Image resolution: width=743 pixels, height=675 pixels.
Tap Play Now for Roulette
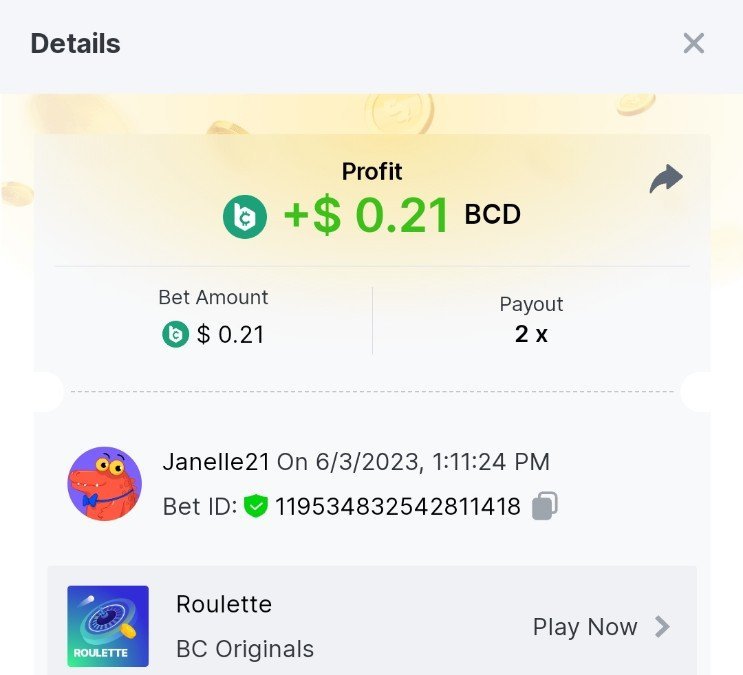pos(600,627)
